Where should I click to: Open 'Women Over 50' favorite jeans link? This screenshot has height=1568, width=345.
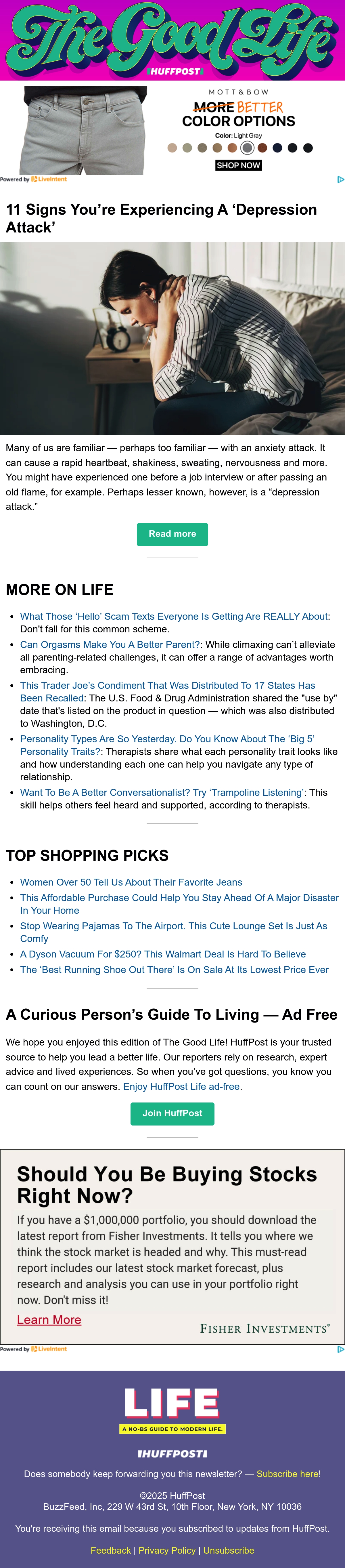click(131, 882)
